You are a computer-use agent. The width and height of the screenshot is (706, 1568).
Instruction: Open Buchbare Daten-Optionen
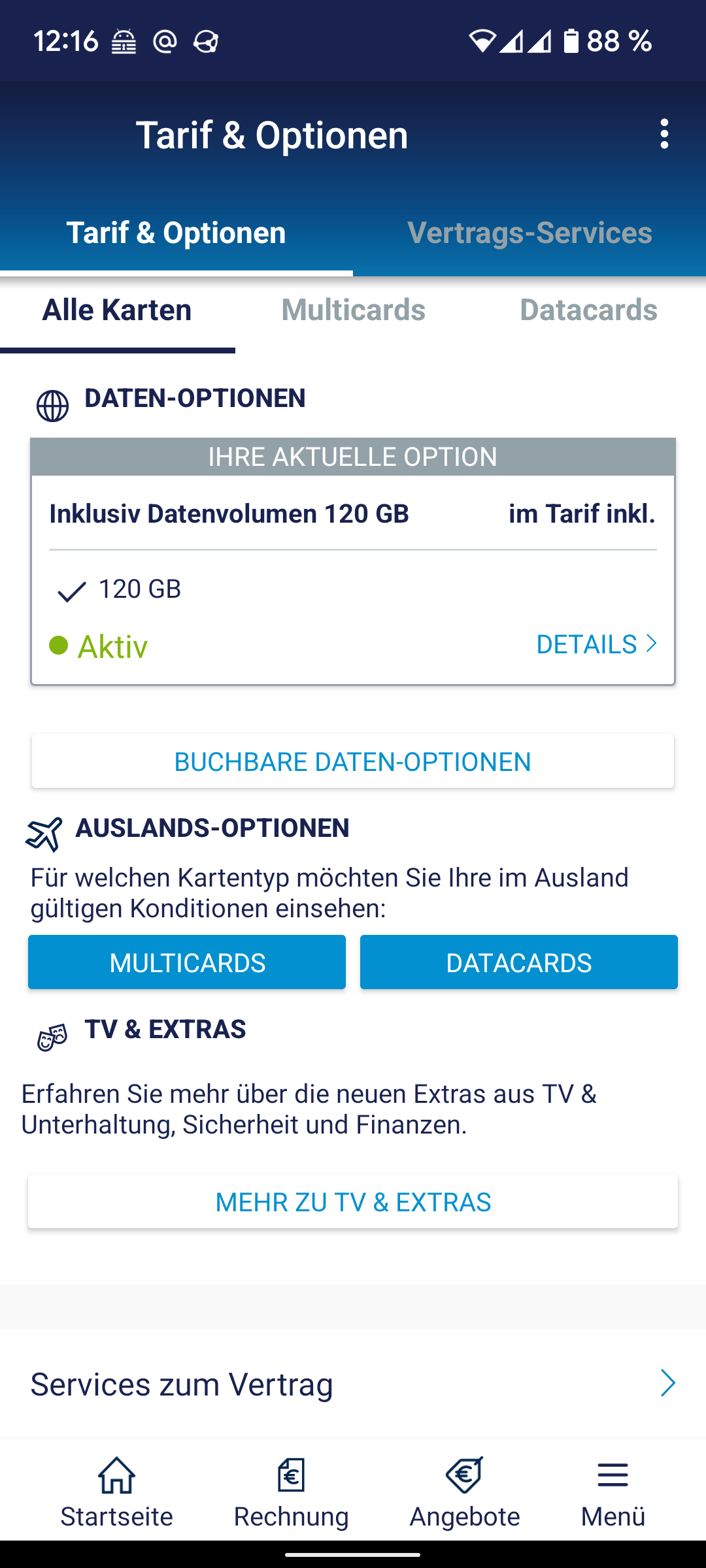click(353, 761)
